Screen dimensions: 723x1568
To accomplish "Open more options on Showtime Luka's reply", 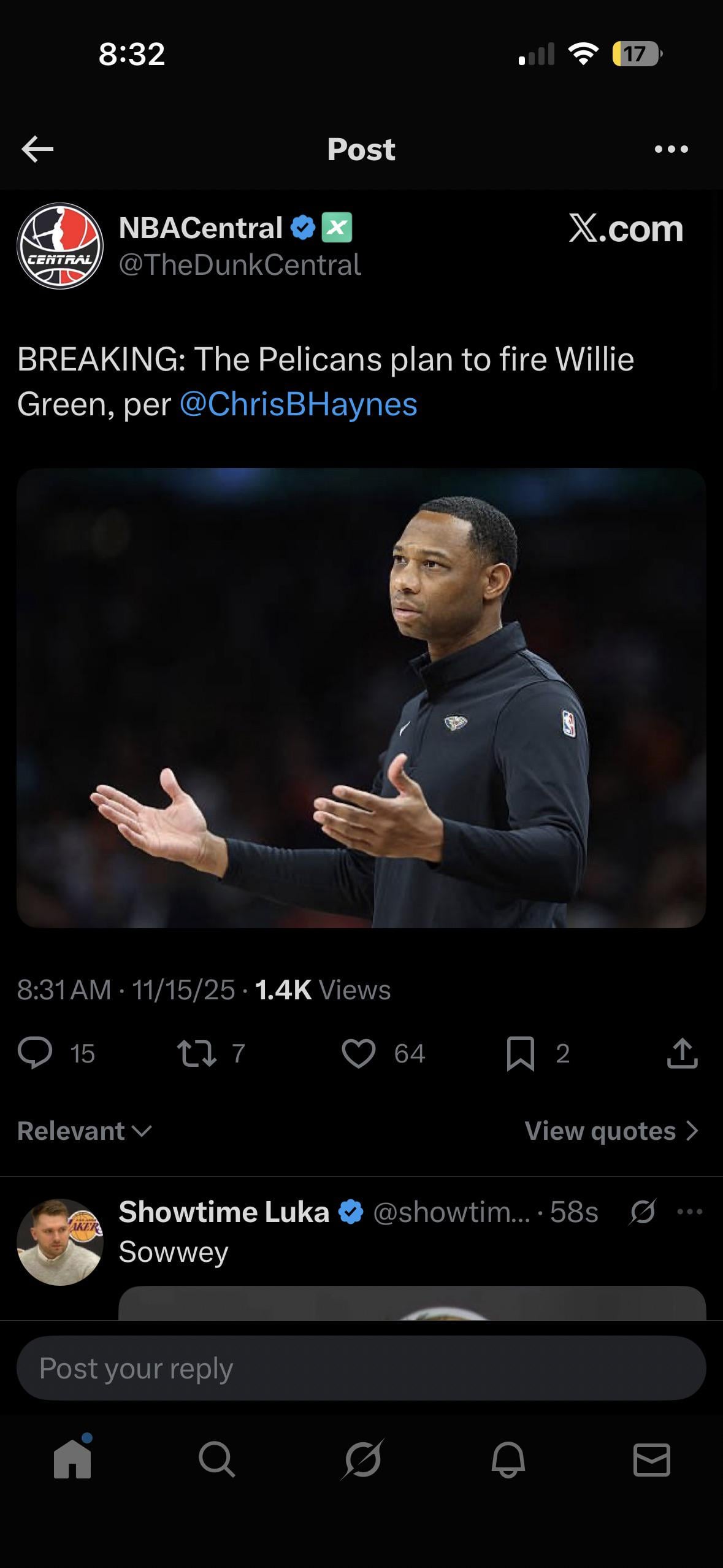I will (x=690, y=1212).
